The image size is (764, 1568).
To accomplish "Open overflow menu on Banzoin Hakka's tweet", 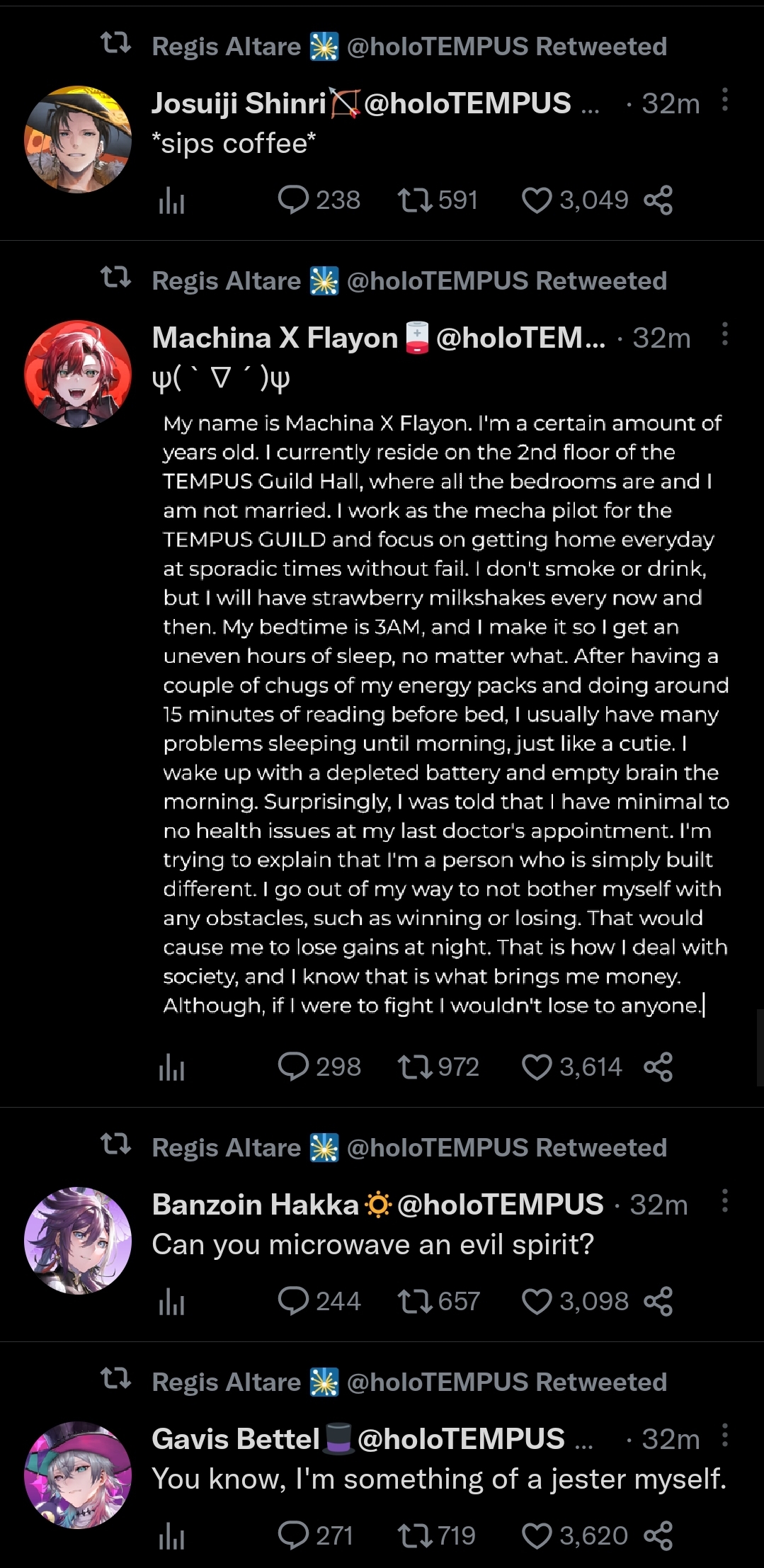I will coord(724,1201).
